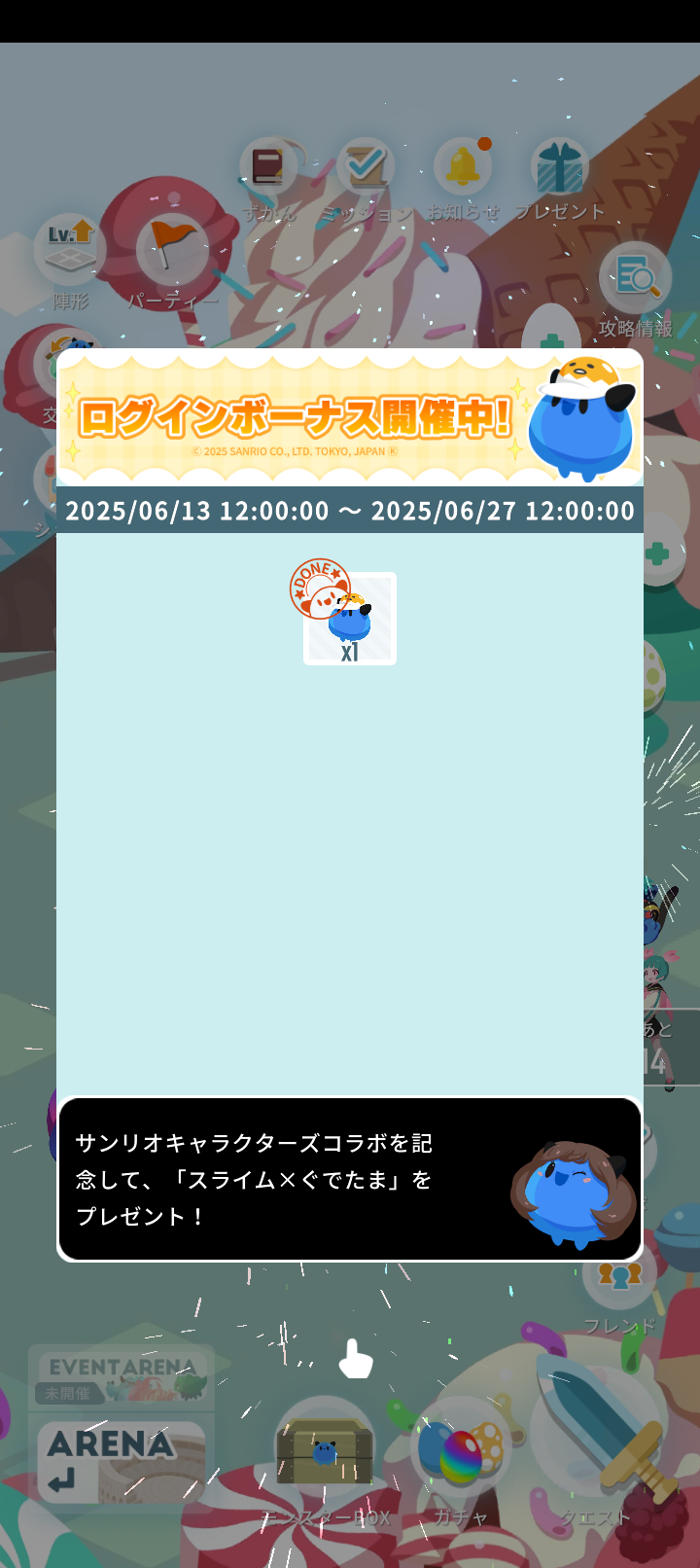Open the 陣形 formation menu
This screenshot has height=1568, width=700.
click(70, 249)
